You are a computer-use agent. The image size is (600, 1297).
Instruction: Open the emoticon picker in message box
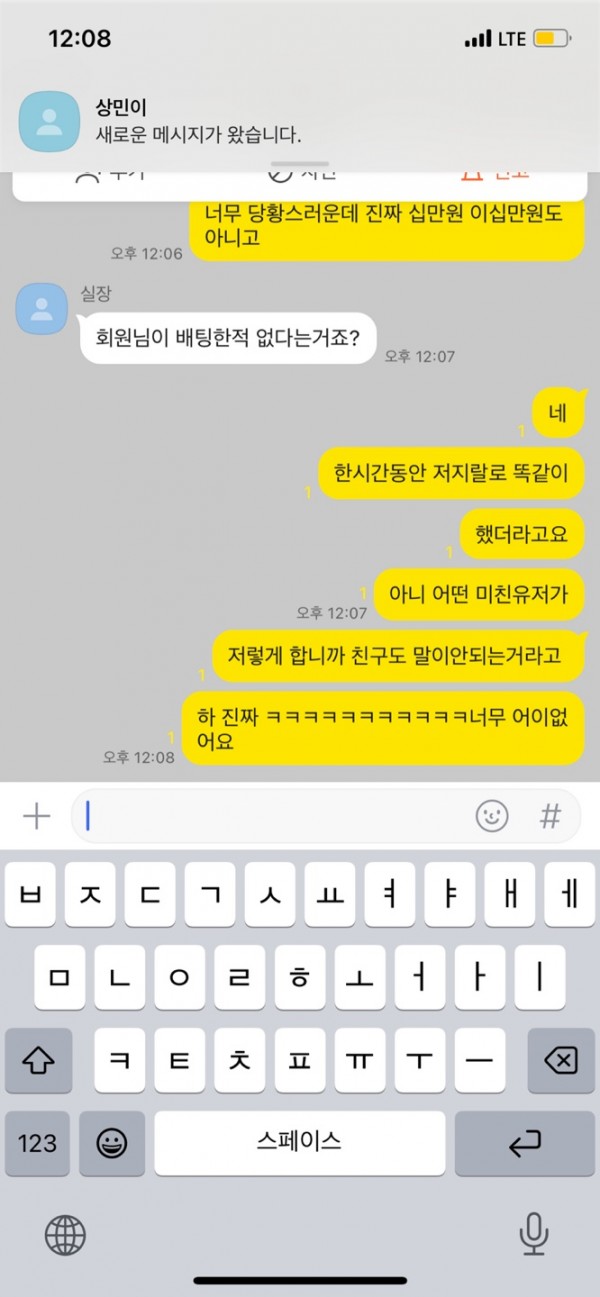point(492,817)
